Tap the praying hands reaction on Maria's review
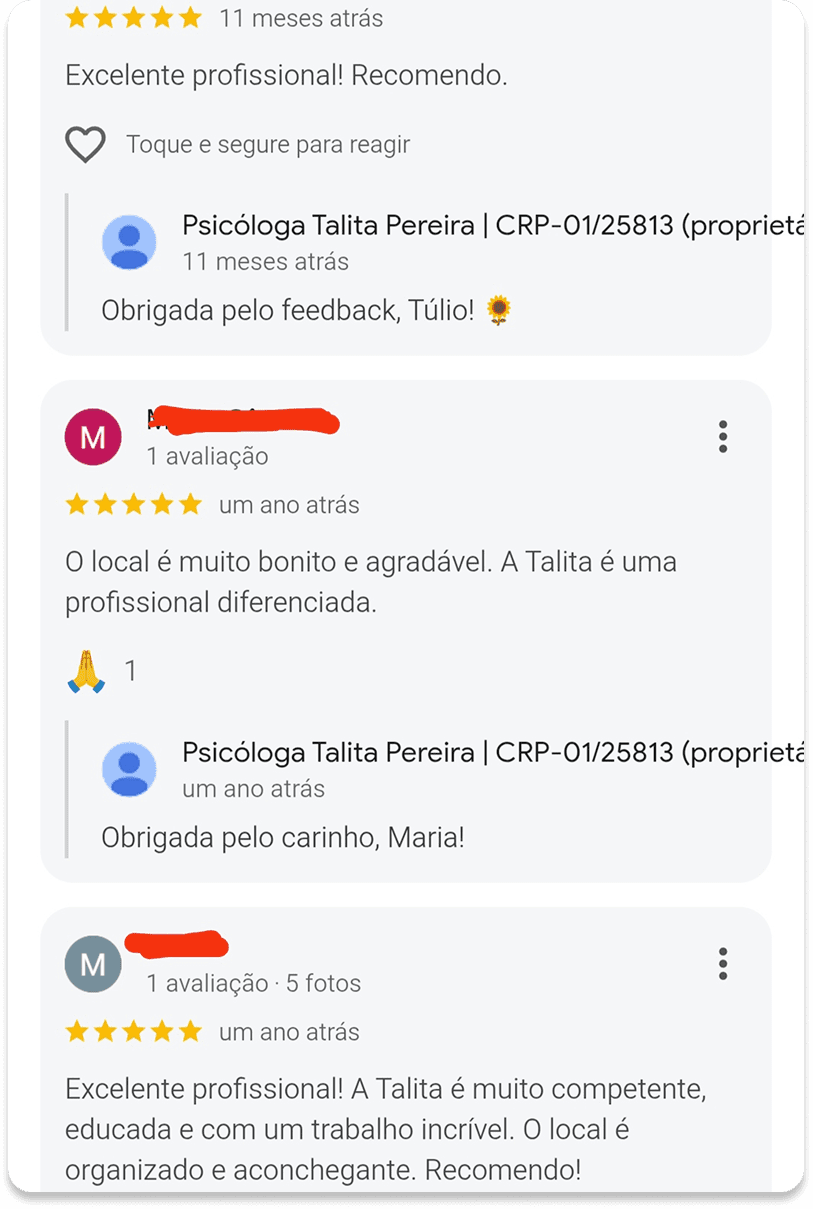 87,670
